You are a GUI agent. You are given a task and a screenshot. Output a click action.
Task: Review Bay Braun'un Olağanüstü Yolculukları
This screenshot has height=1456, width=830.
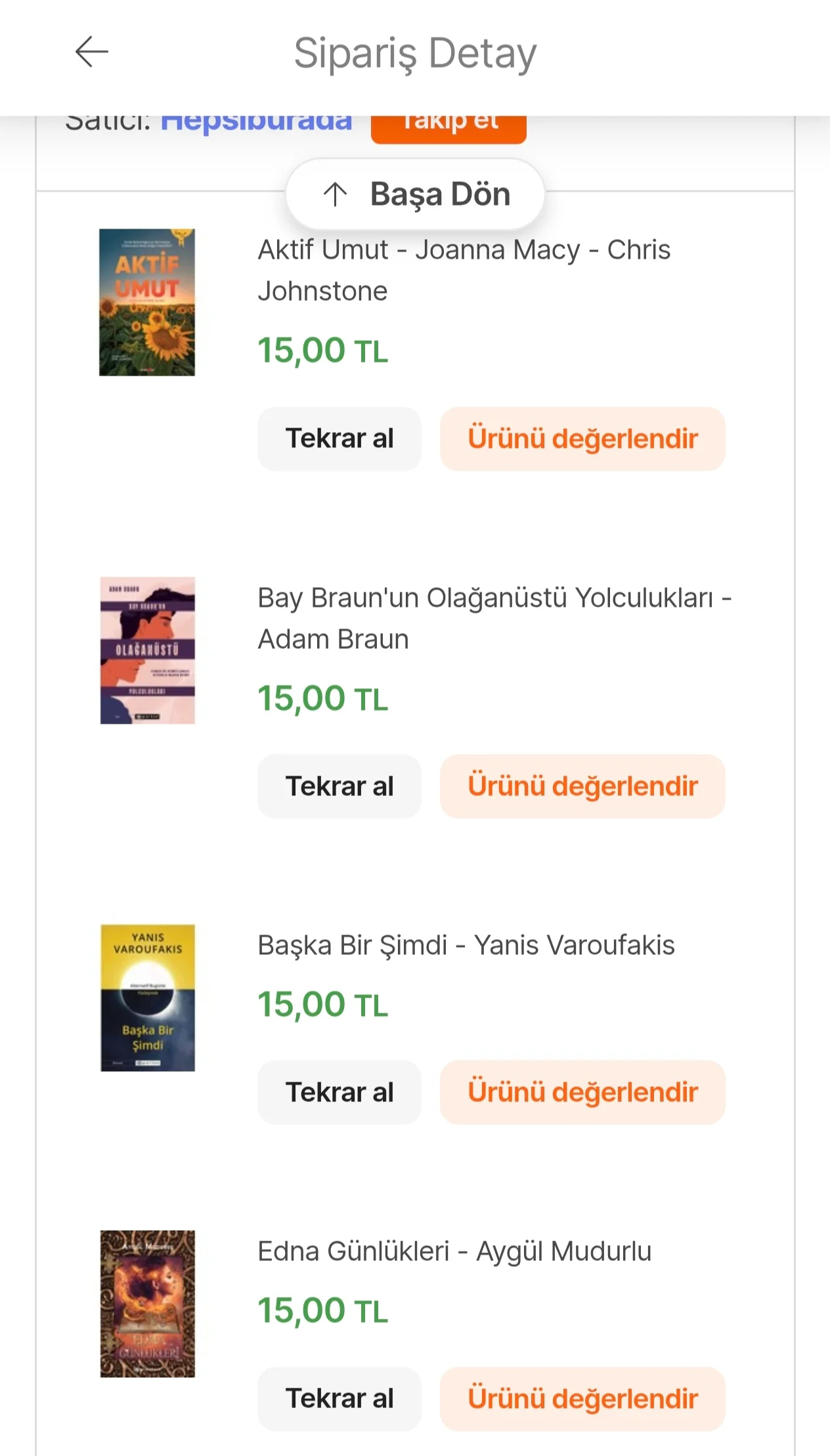tap(582, 786)
